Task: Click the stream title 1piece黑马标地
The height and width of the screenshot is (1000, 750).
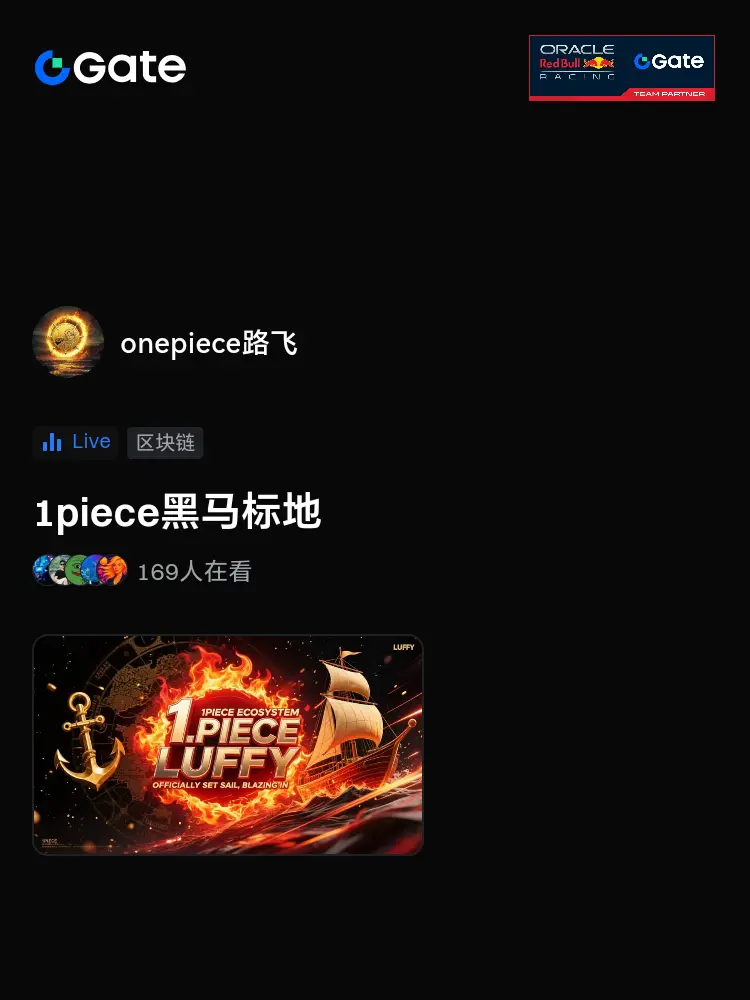Action: [177, 511]
